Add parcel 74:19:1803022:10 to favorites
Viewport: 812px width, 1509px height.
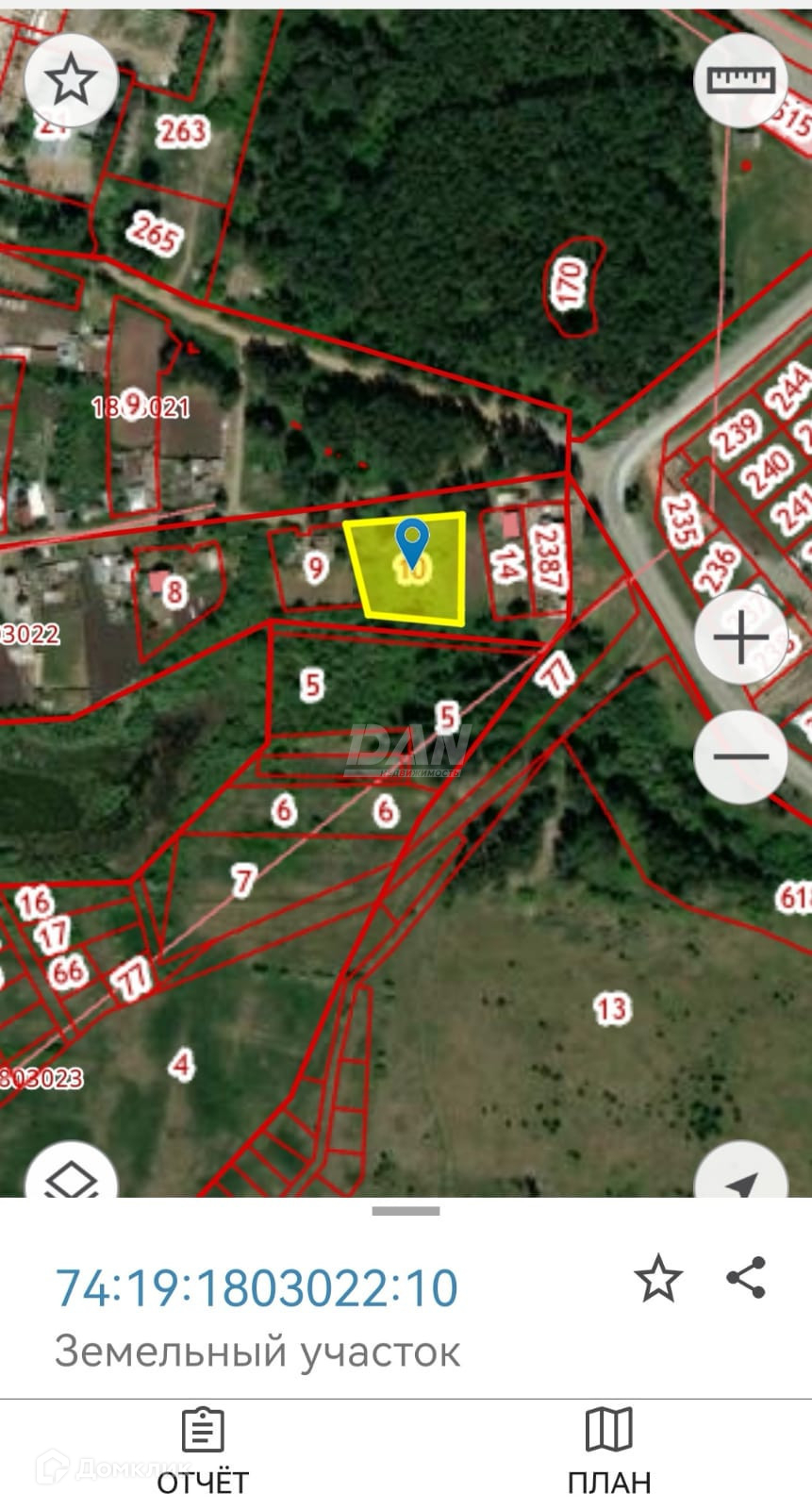point(657,1280)
